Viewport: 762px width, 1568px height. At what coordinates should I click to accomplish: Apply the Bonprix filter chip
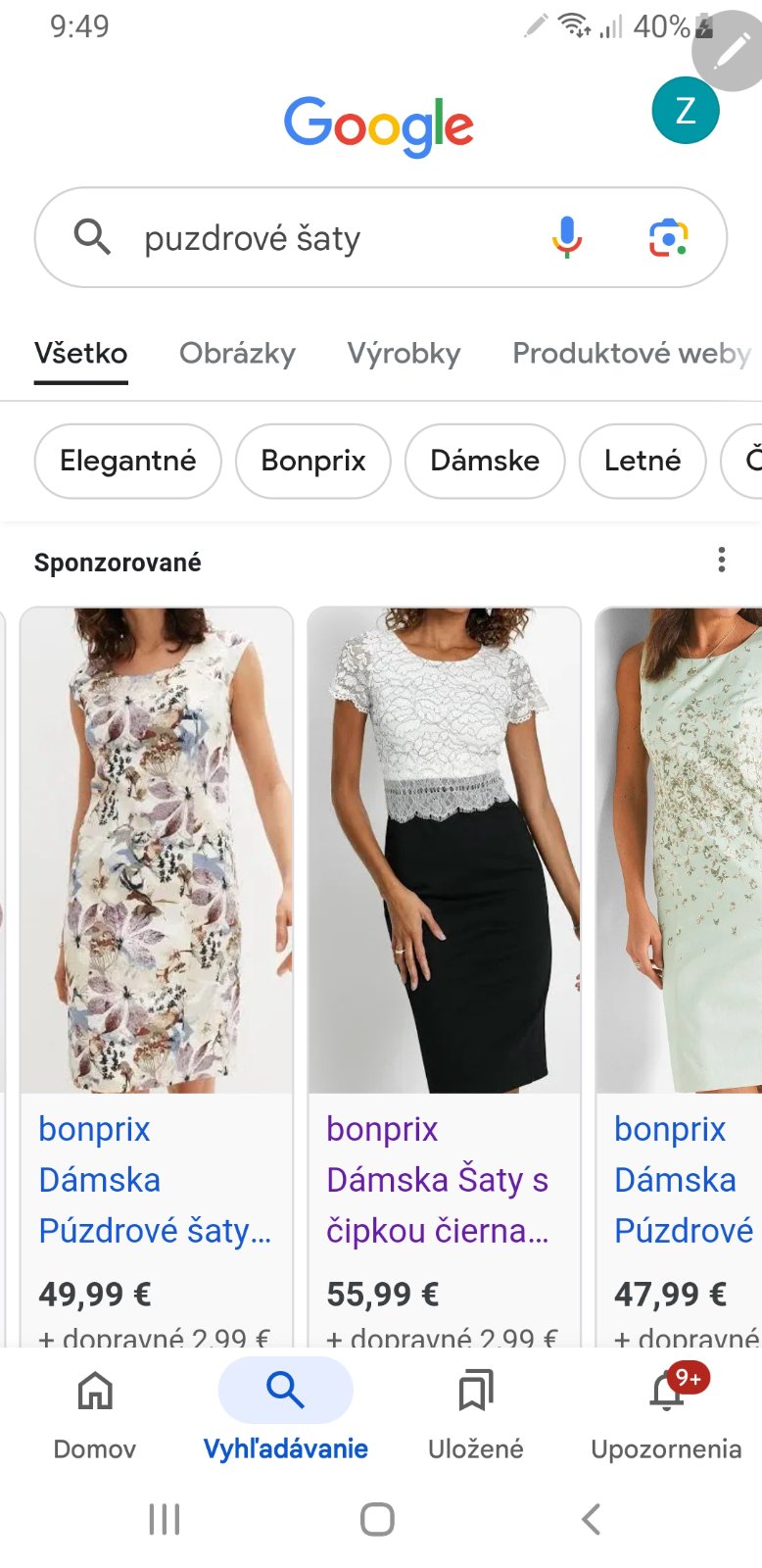(312, 461)
